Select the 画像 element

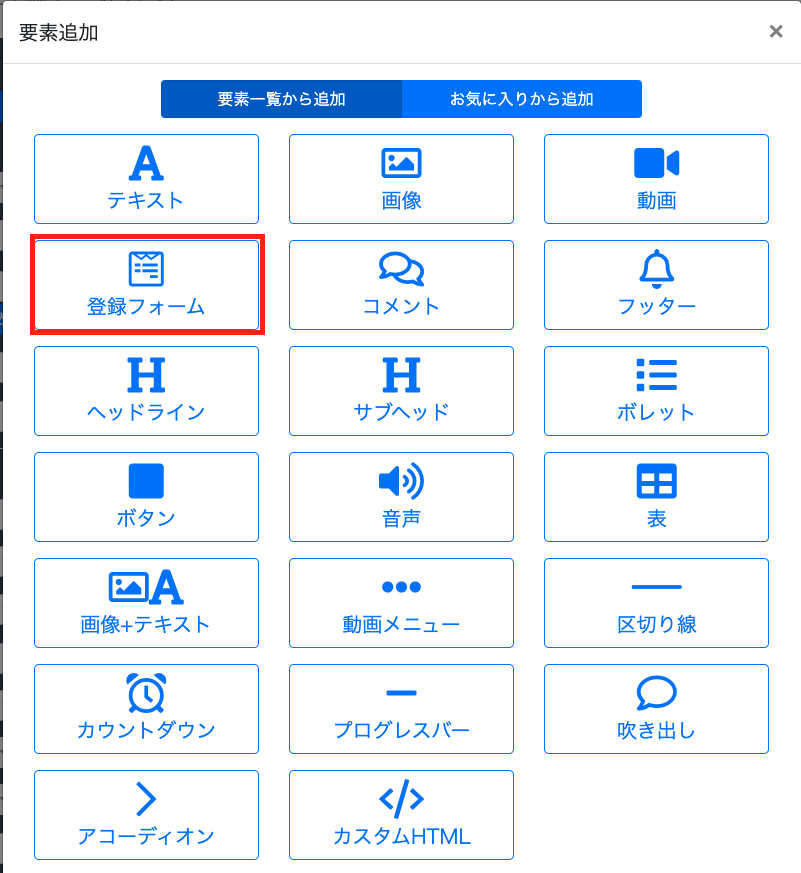[x=401, y=179]
